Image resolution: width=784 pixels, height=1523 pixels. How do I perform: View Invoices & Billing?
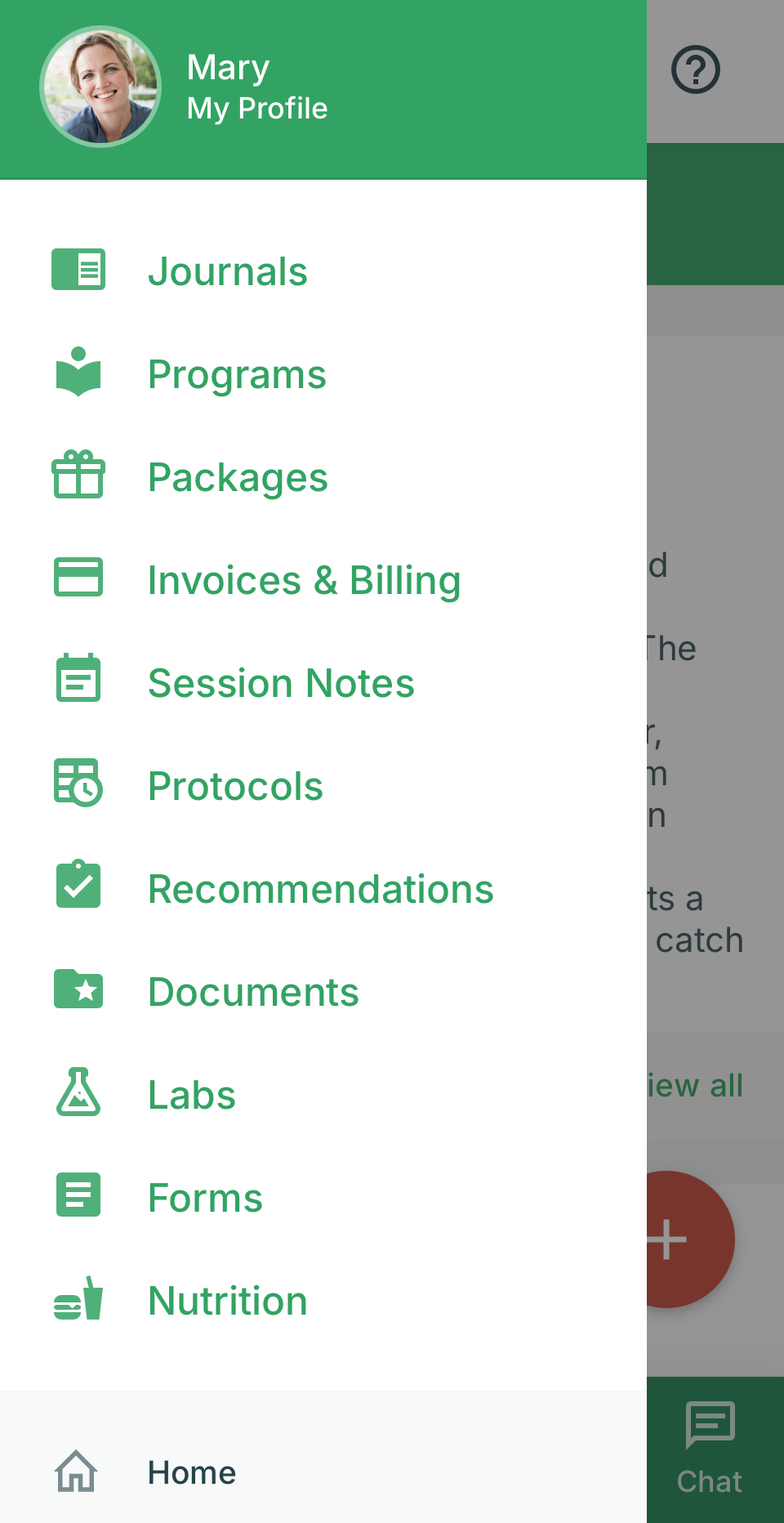pos(304,580)
